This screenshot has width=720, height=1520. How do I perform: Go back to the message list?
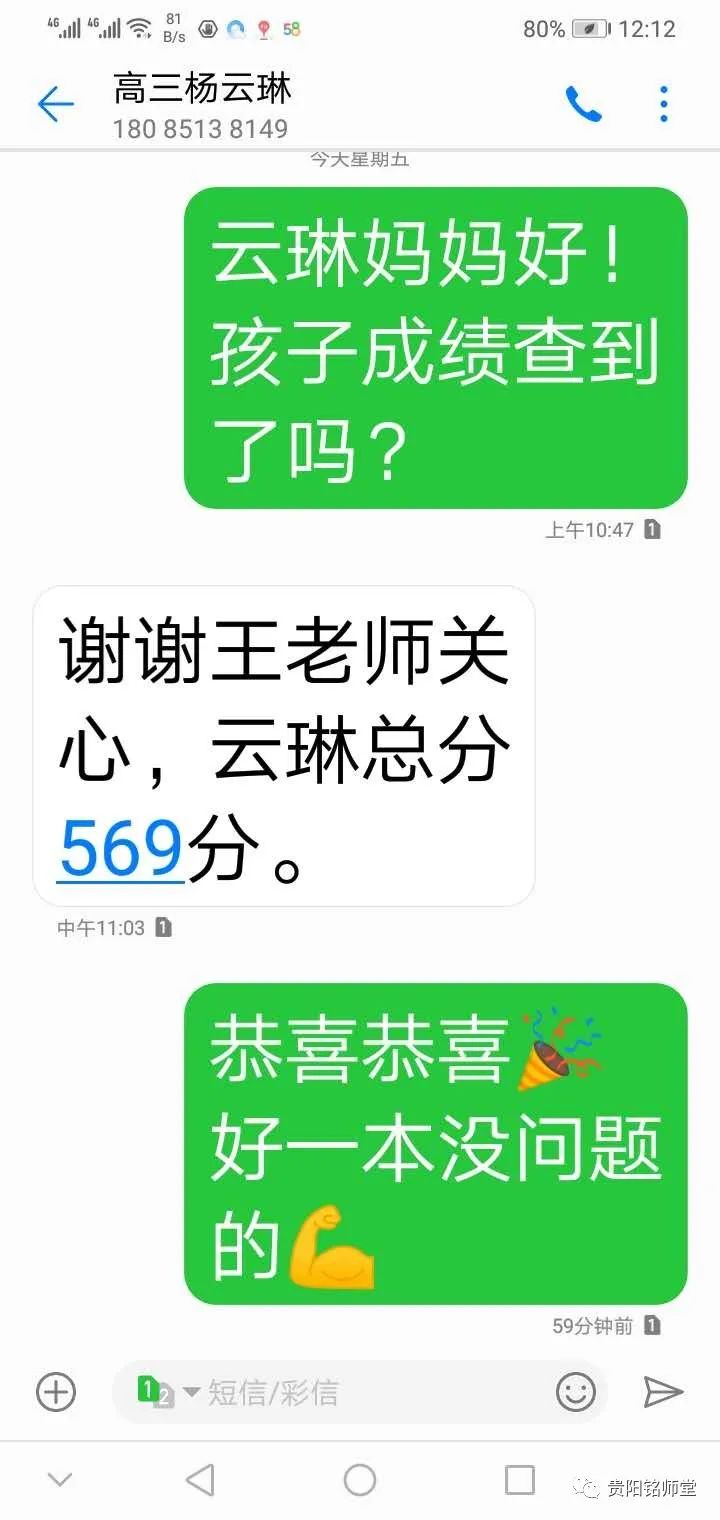(55, 104)
